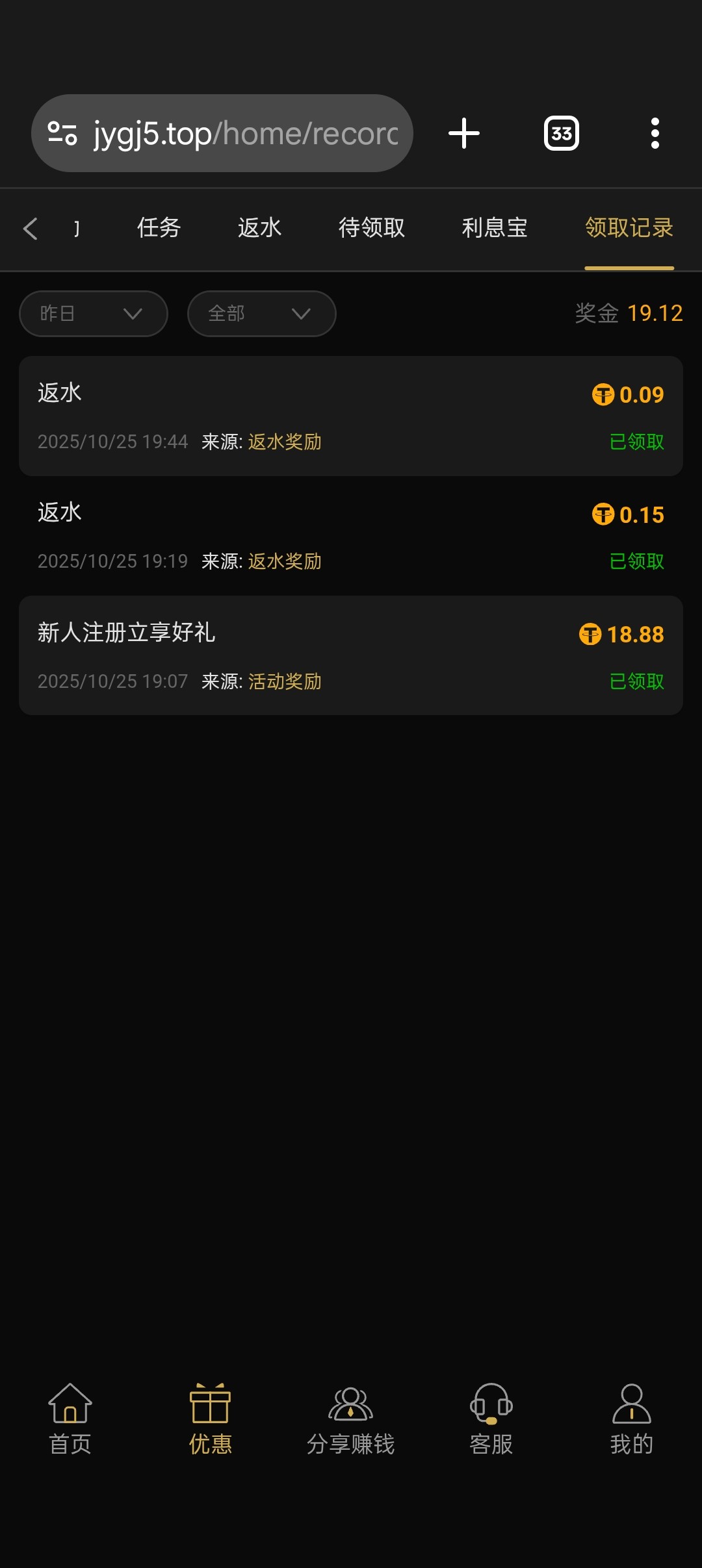Screen dimensions: 702x1568
Task: Tap the browser tab counter showing 33
Action: [560, 133]
